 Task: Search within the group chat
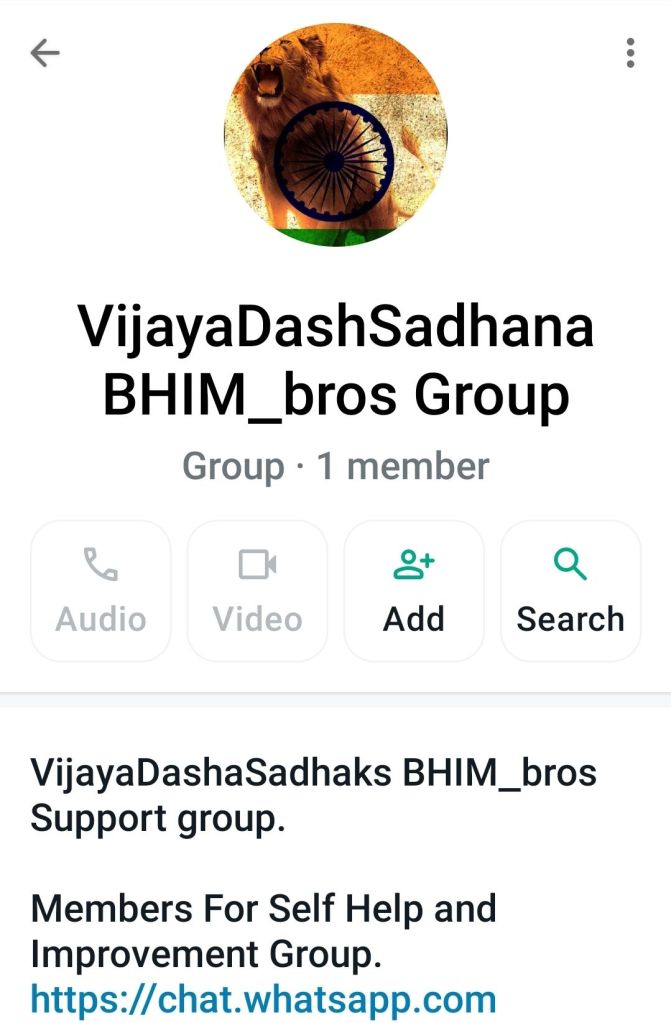[570, 590]
